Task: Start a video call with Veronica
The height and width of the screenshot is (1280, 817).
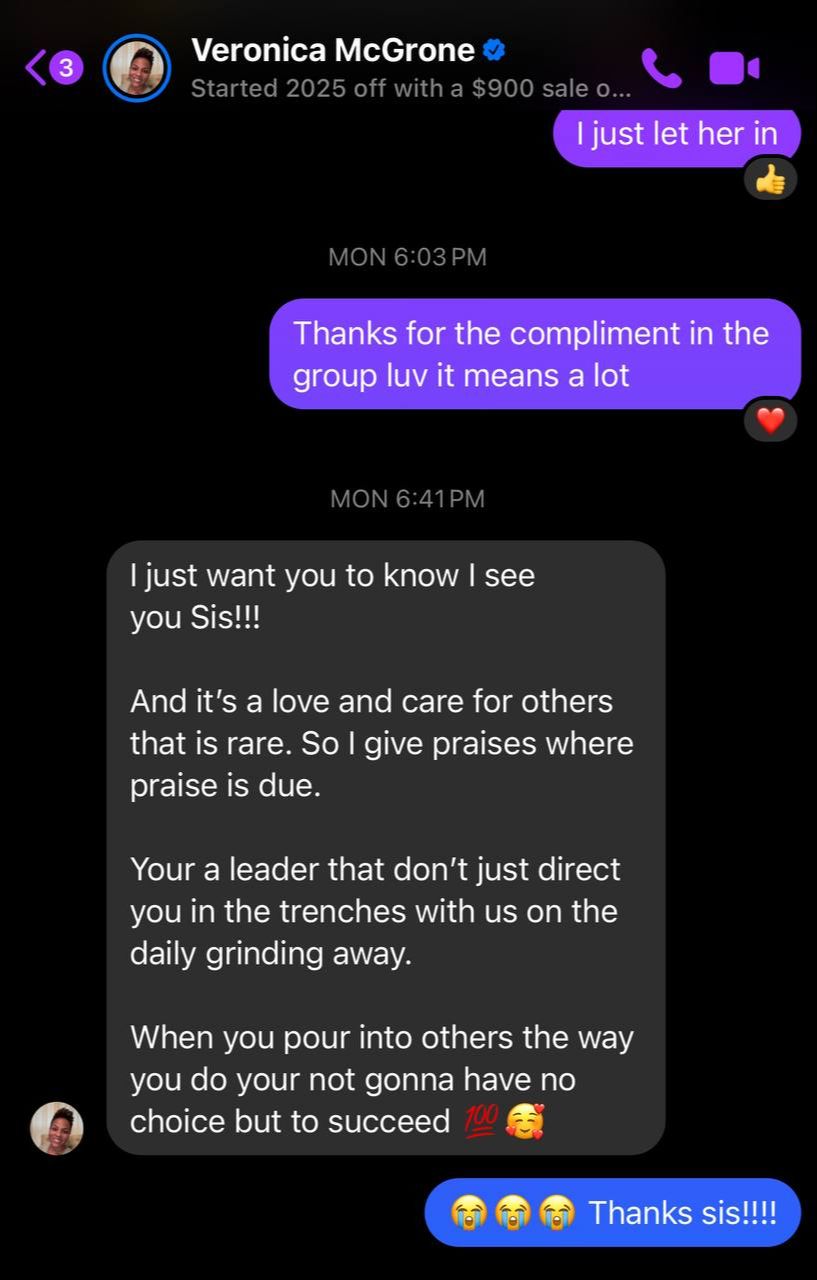Action: [x=734, y=68]
